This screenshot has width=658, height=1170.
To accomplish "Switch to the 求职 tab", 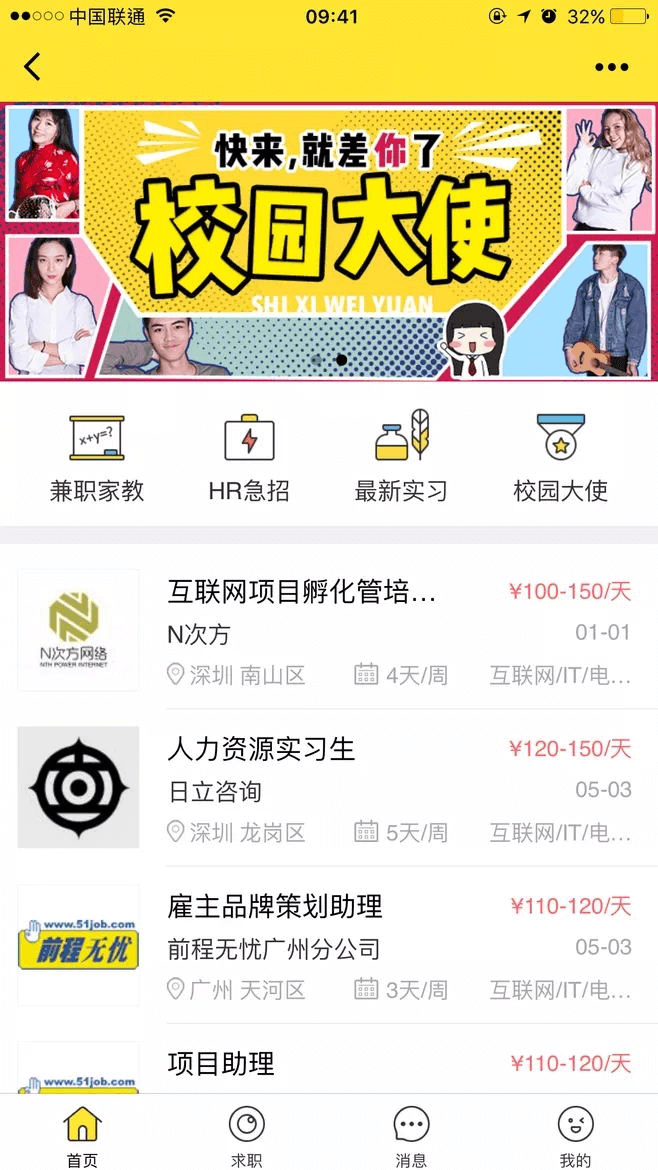I will [x=246, y=1135].
